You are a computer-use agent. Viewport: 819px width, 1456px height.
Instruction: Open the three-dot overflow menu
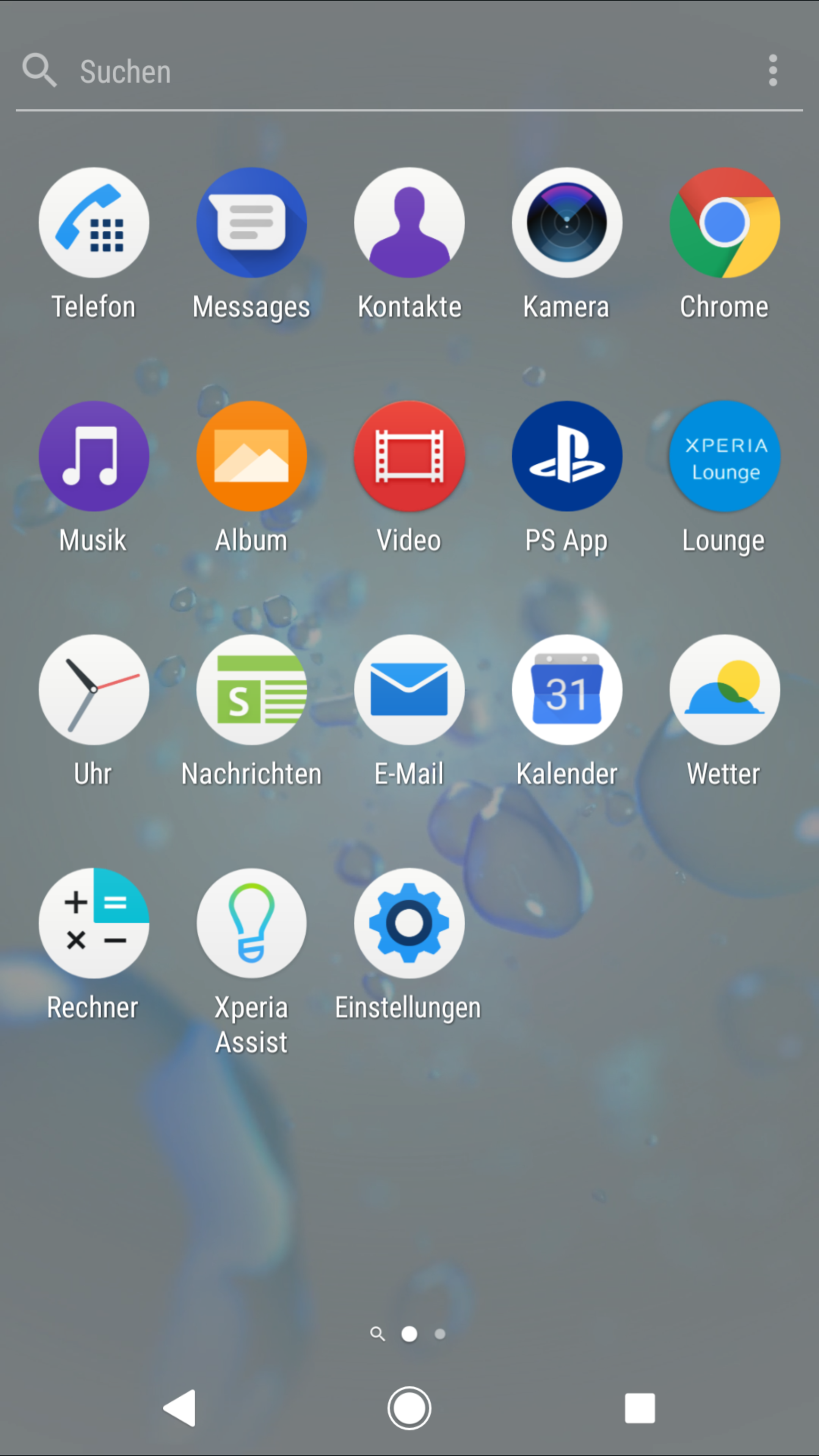[773, 71]
